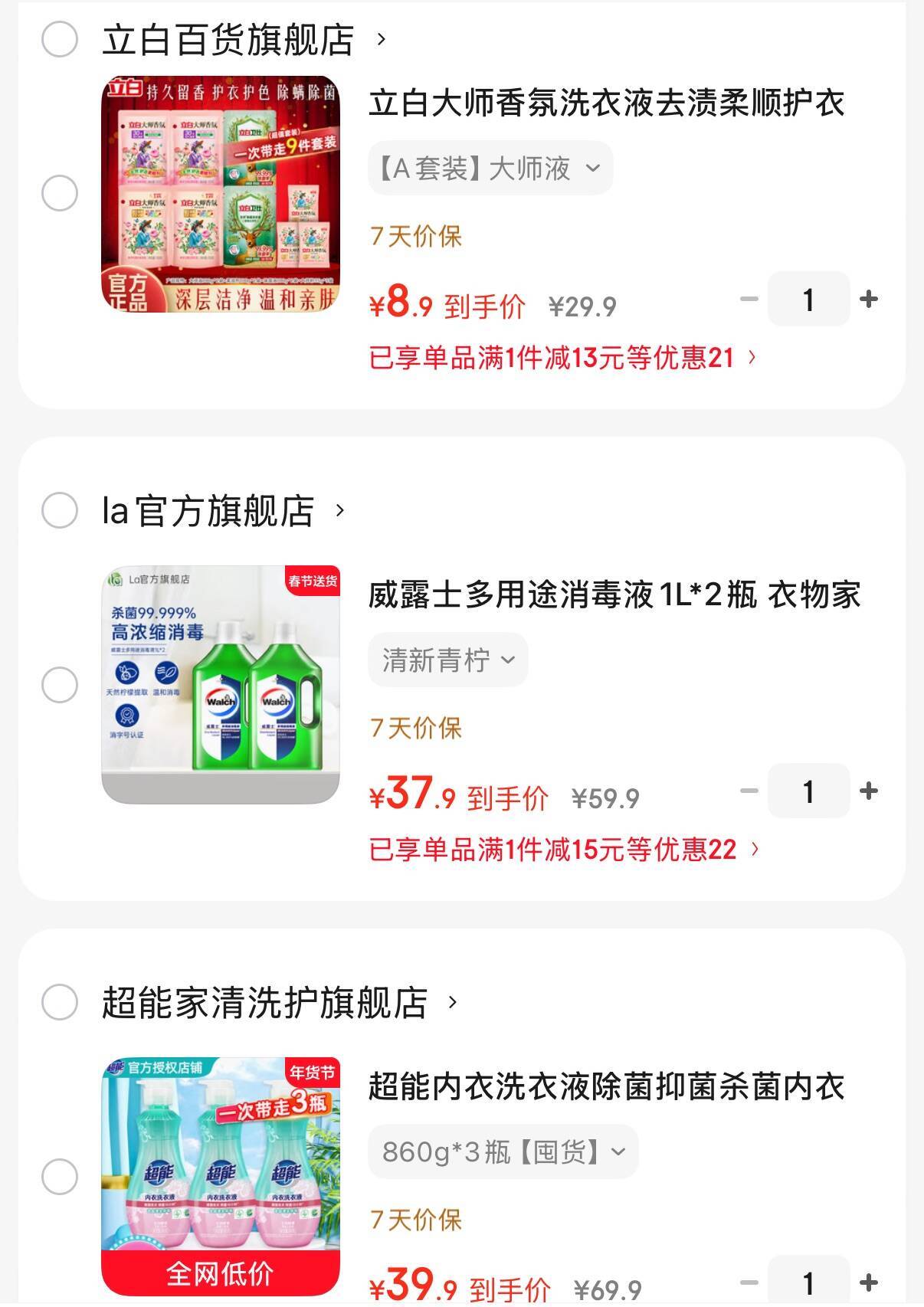924x1307 pixels.
Task: Check the 立白大师香氛洗衣液 item
Action: point(60,193)
